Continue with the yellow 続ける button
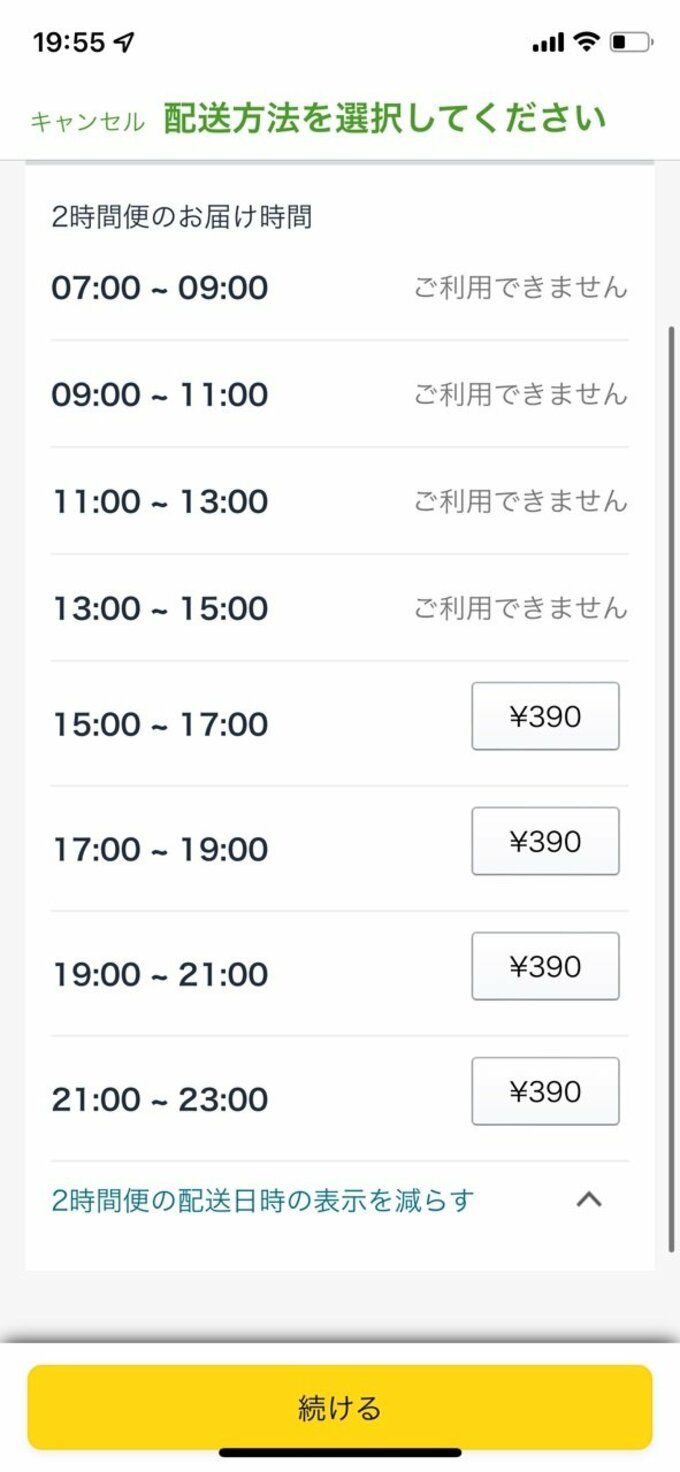The height and width of the screenshot is (1472, 680). [340, 1407]
